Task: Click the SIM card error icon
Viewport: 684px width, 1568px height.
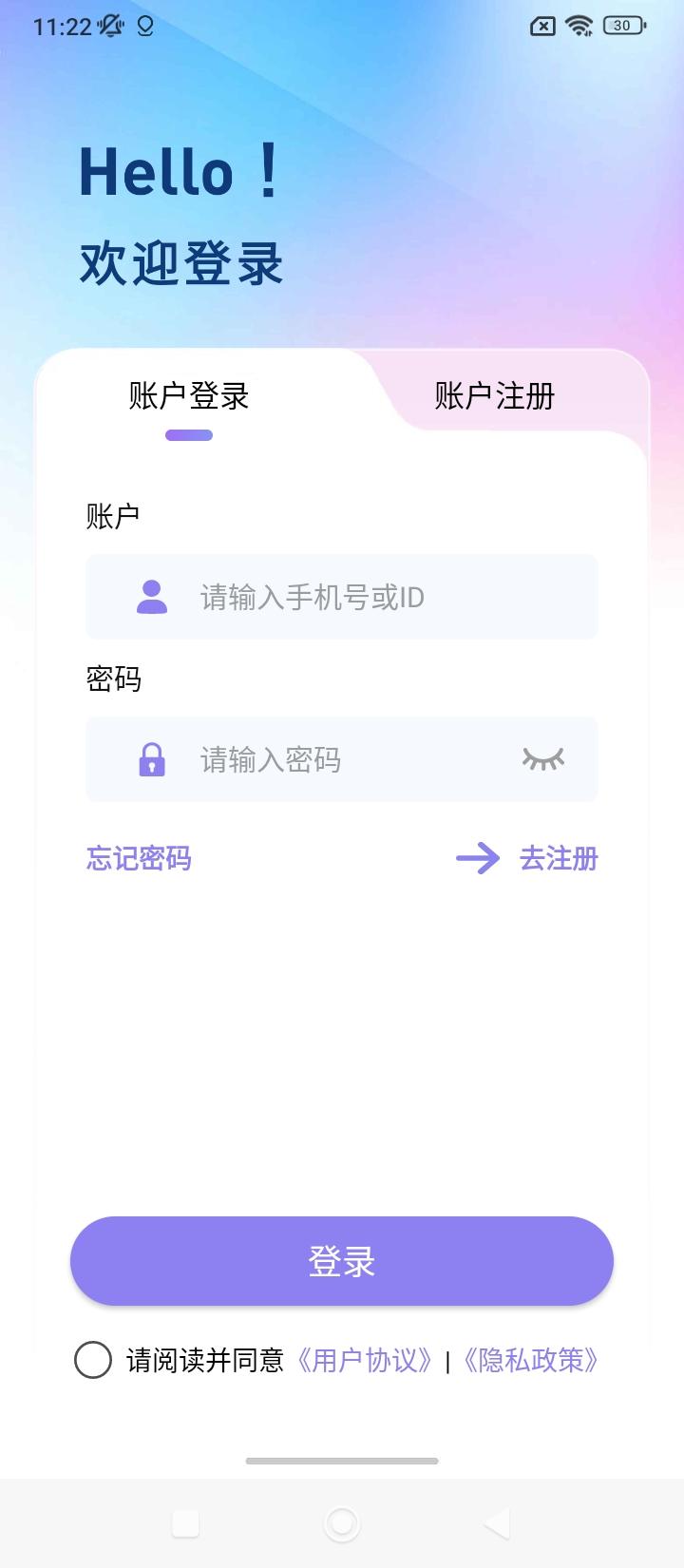Action: point(541,26)
